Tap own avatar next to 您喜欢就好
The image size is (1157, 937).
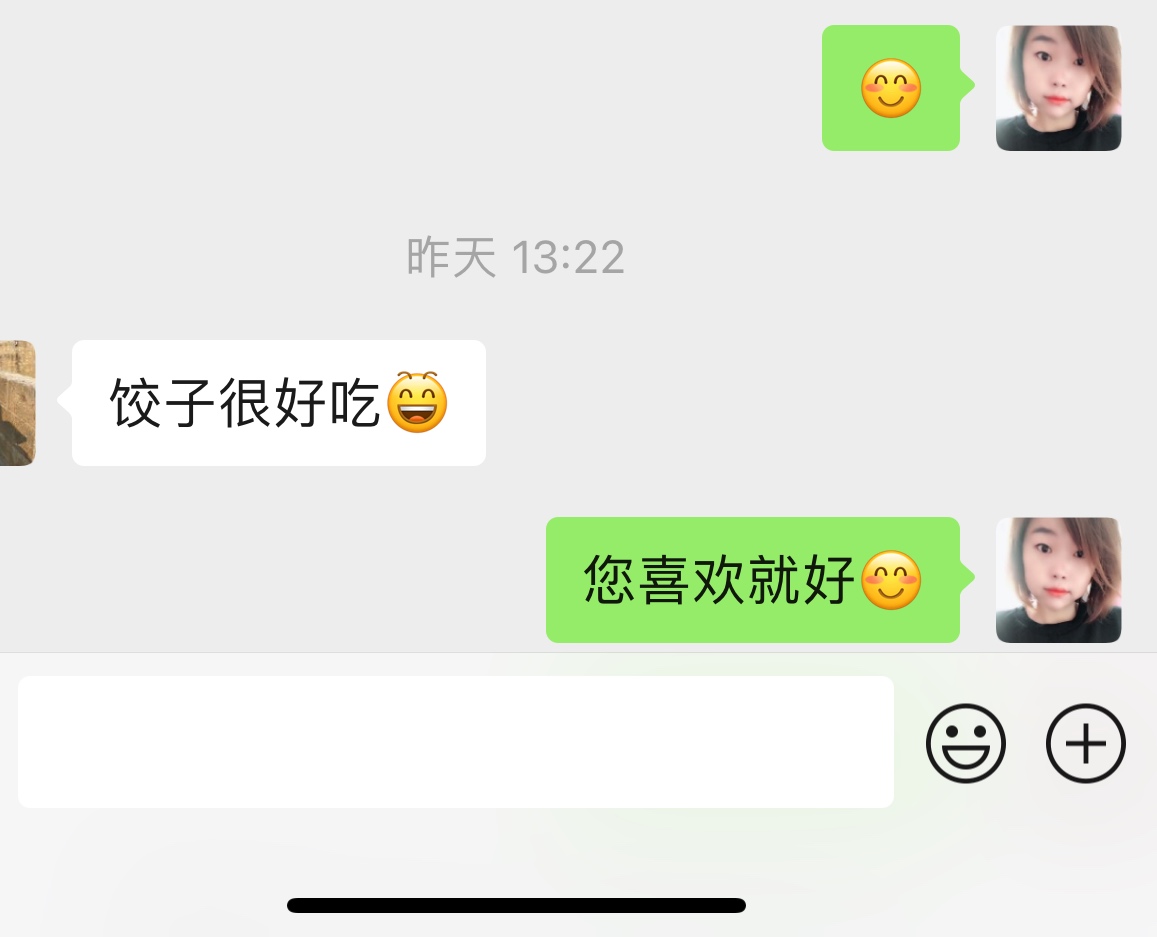click(1058, 580)
